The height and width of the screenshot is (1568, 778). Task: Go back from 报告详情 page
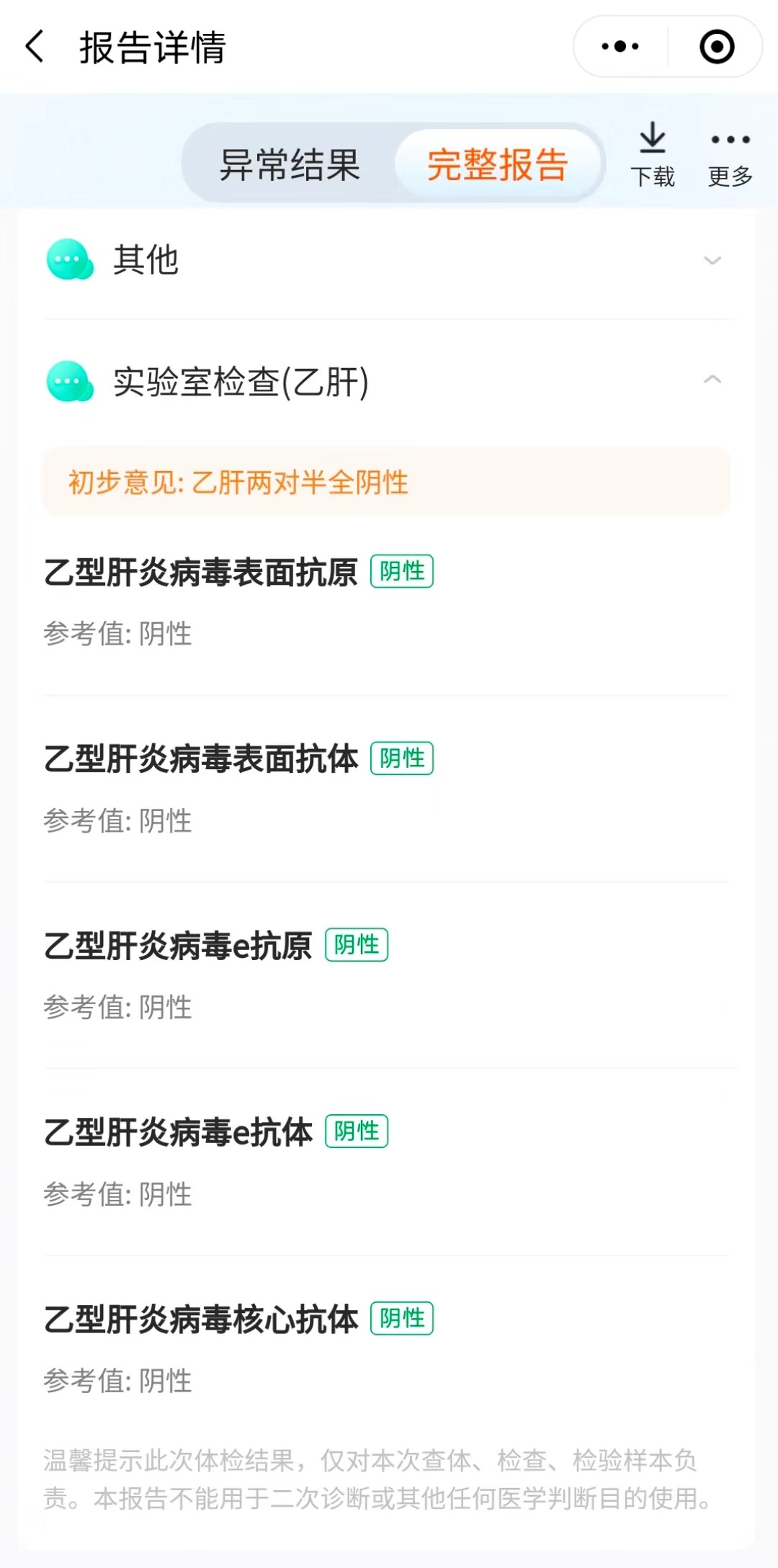[x=35, y=47]
